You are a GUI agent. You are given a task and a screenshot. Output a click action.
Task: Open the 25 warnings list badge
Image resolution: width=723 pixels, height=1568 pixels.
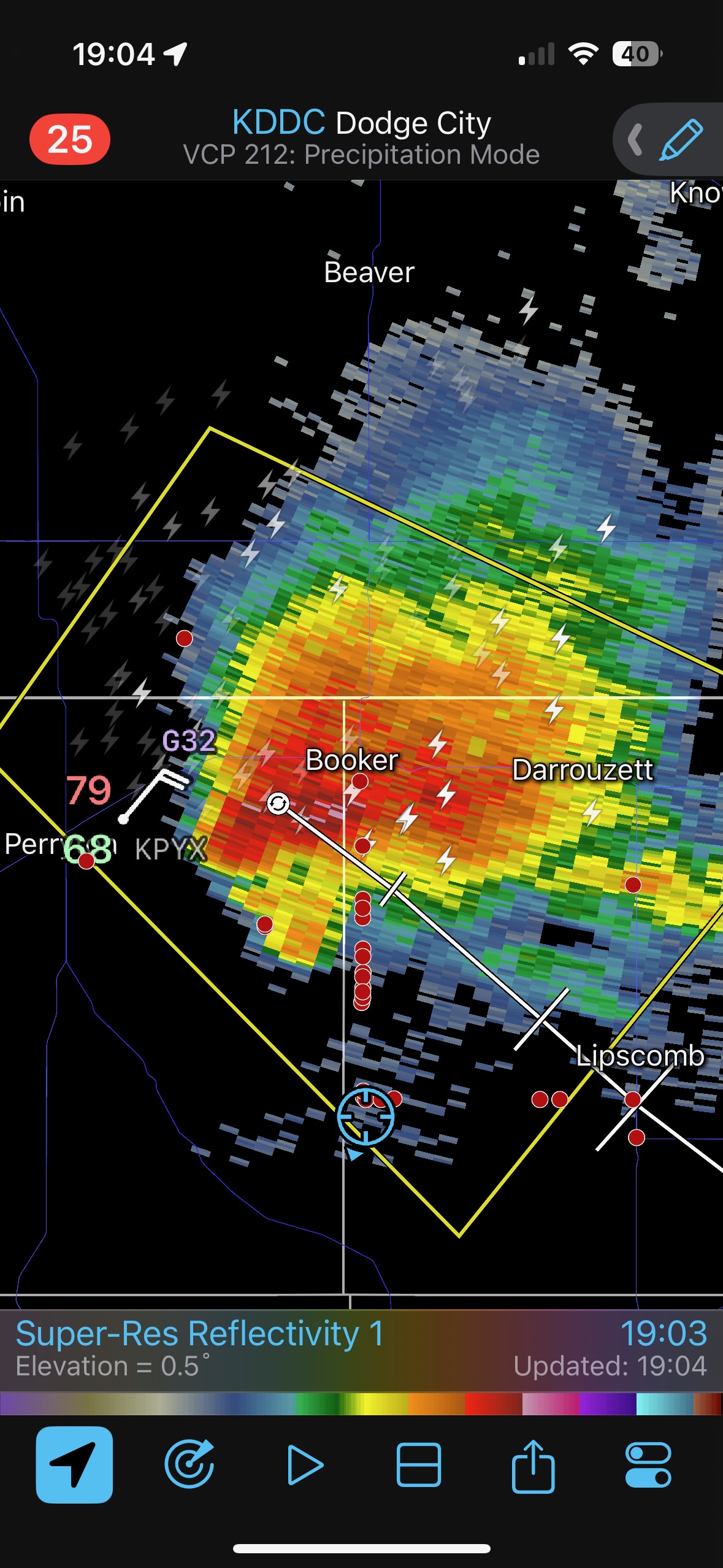coord(69,139)
